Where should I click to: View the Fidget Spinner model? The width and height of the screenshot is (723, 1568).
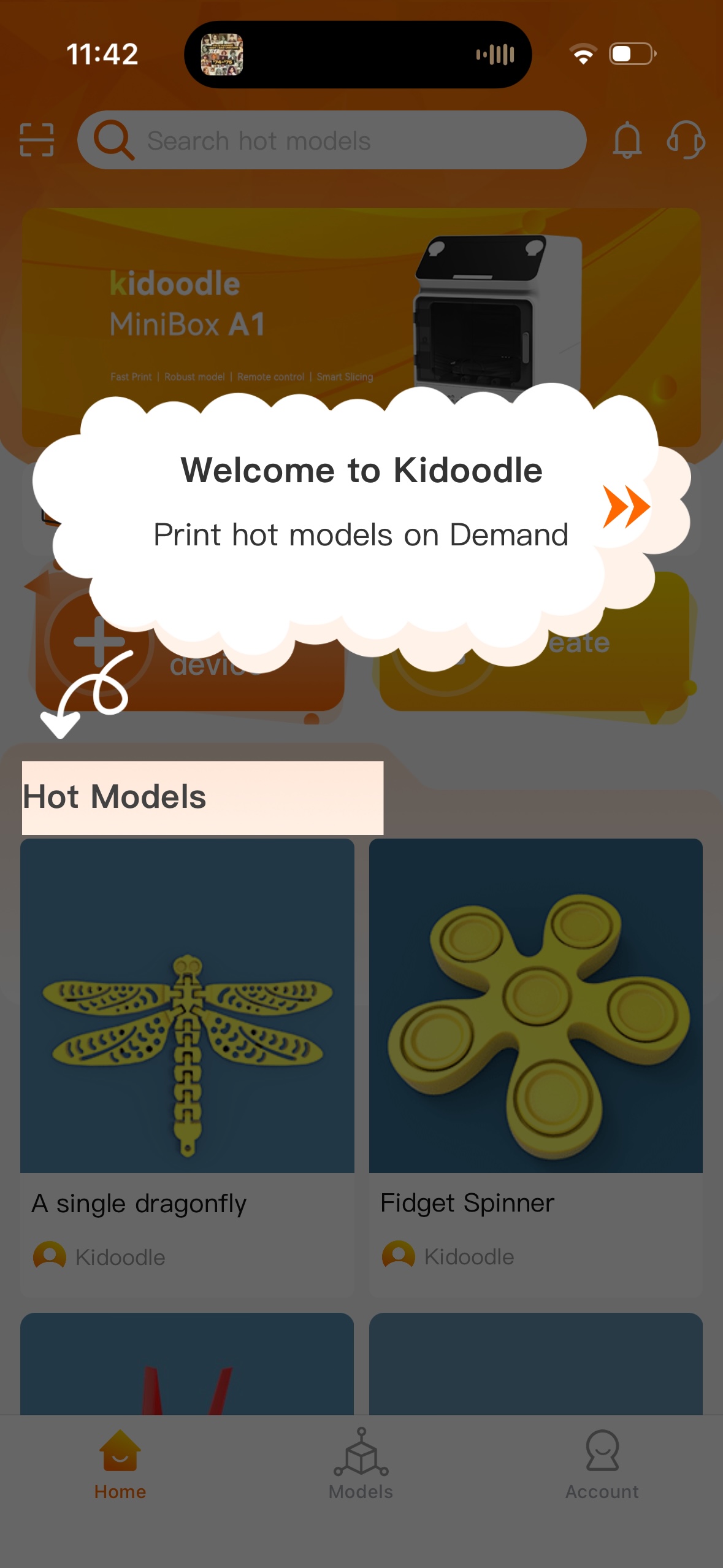535,1043
